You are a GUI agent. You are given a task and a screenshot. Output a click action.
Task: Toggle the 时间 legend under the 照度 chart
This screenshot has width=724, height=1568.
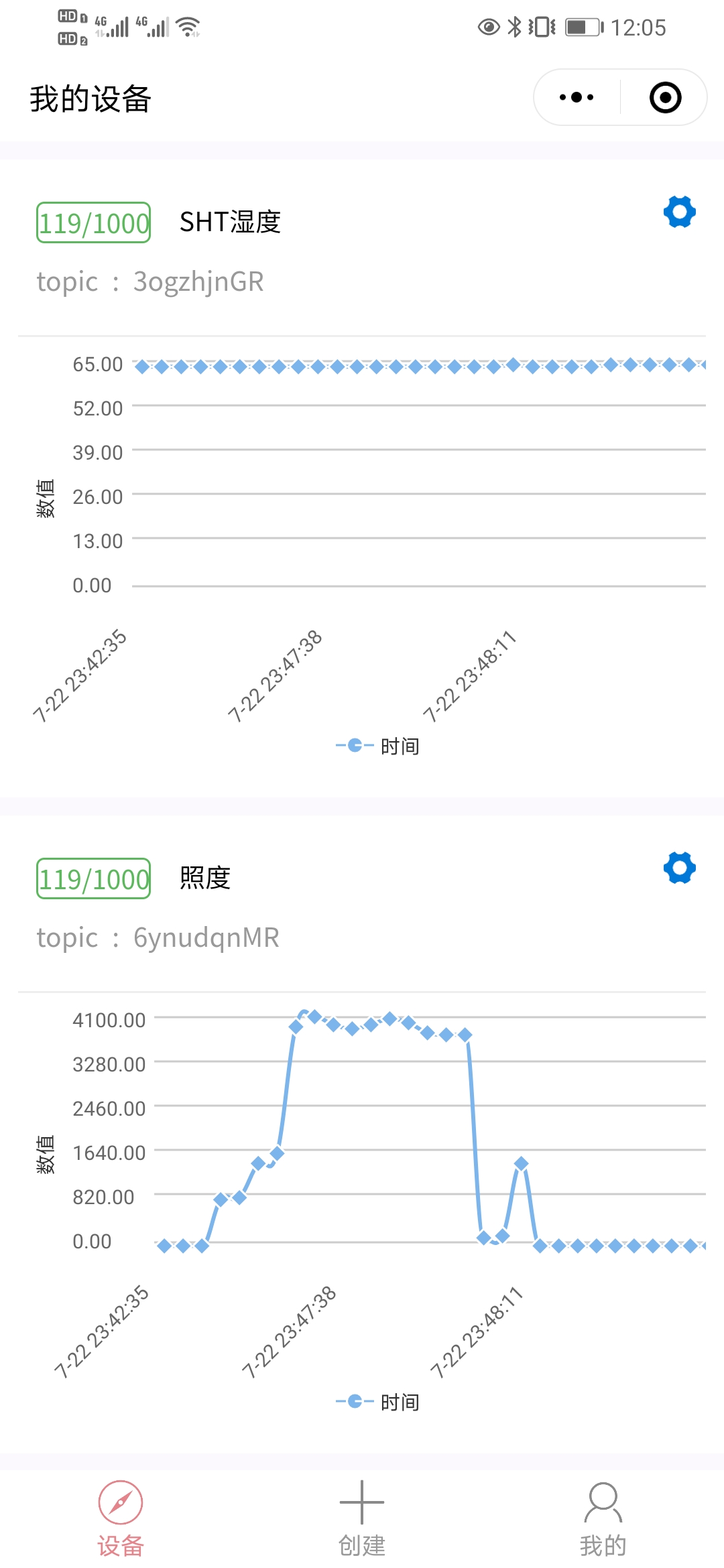click(377, 1402)
